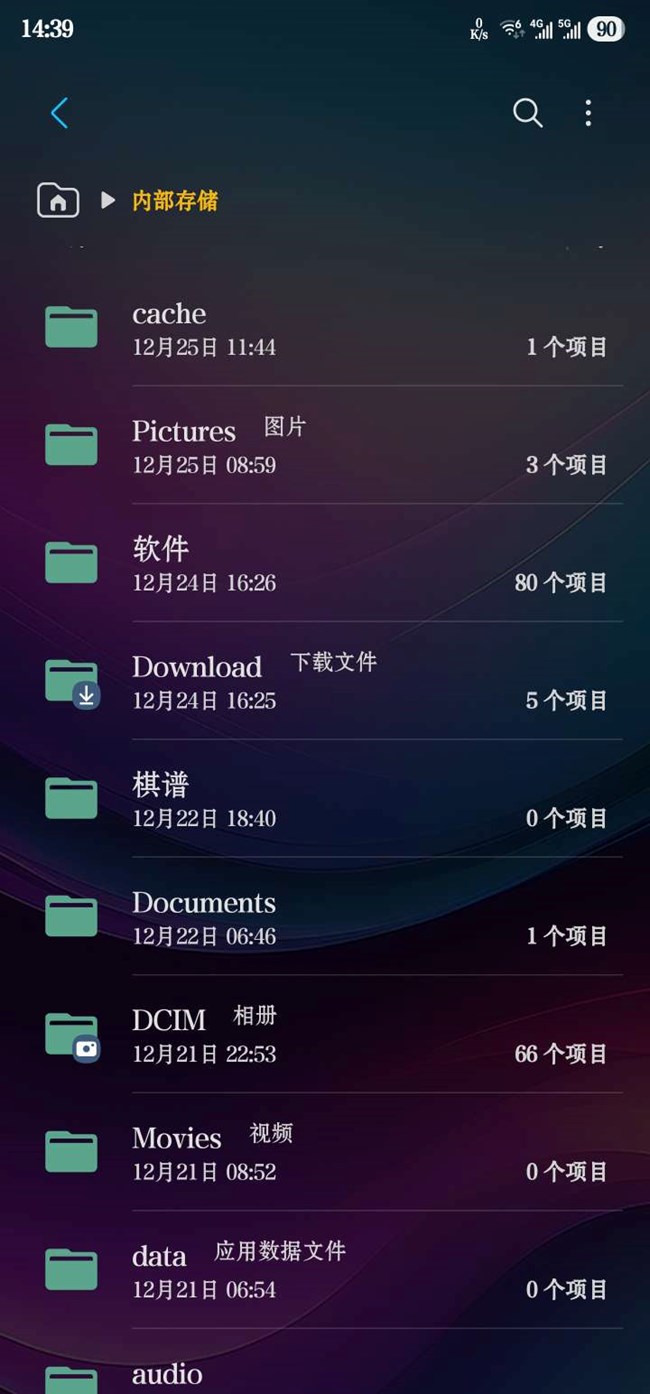This screenshot has width=650, height=1394.
Task: Open the three-dot overflow menu
Action: 588,113
